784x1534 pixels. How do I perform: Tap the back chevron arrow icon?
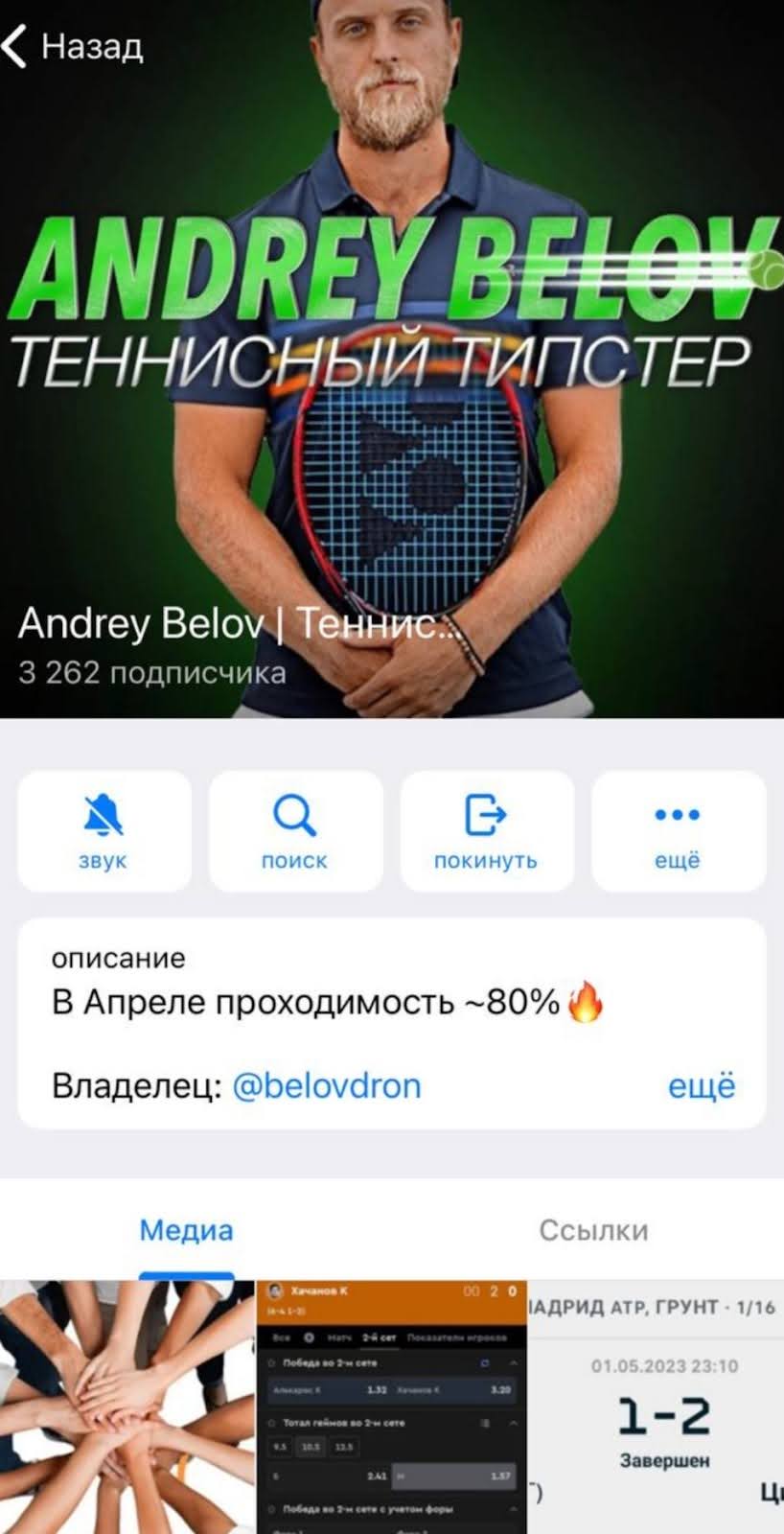click(15, 46)
